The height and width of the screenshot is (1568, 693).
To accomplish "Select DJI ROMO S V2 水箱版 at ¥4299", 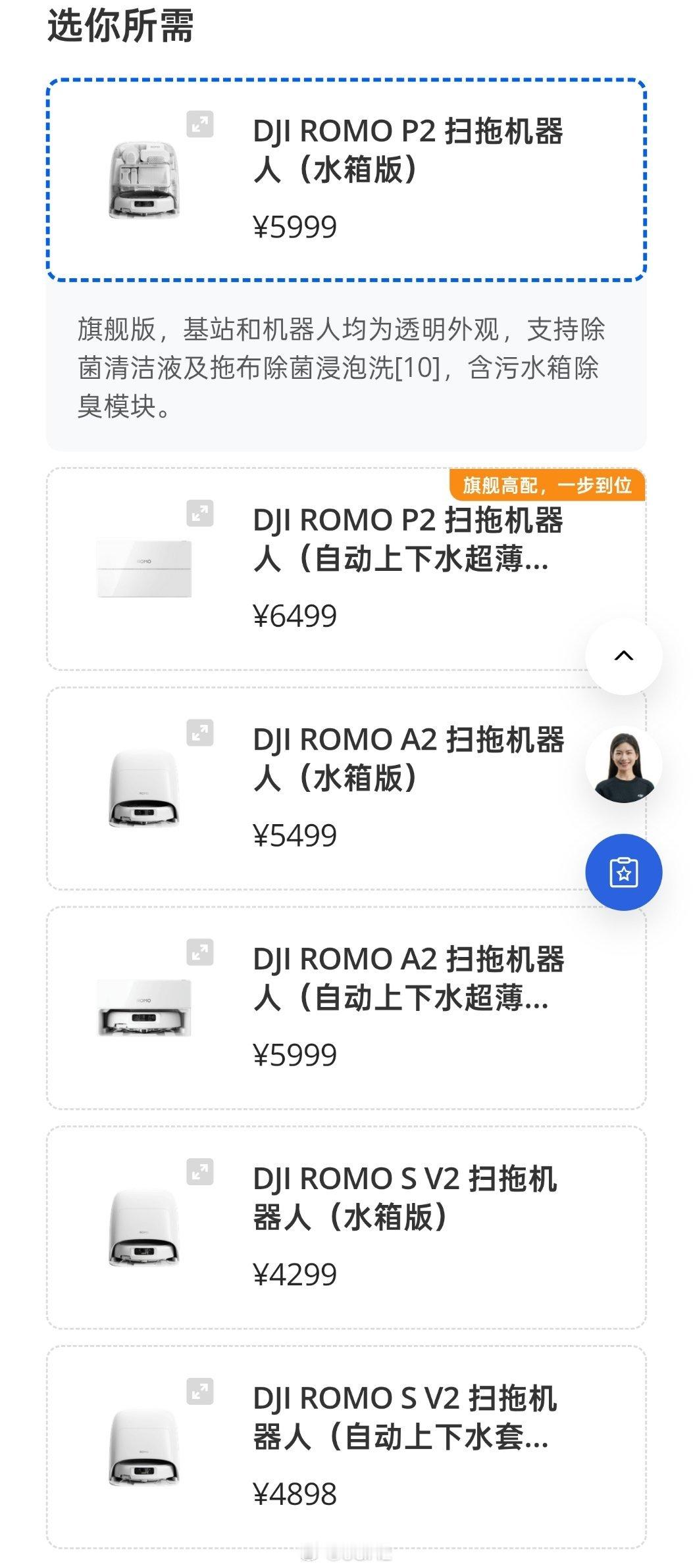I will click(346, 1228).
